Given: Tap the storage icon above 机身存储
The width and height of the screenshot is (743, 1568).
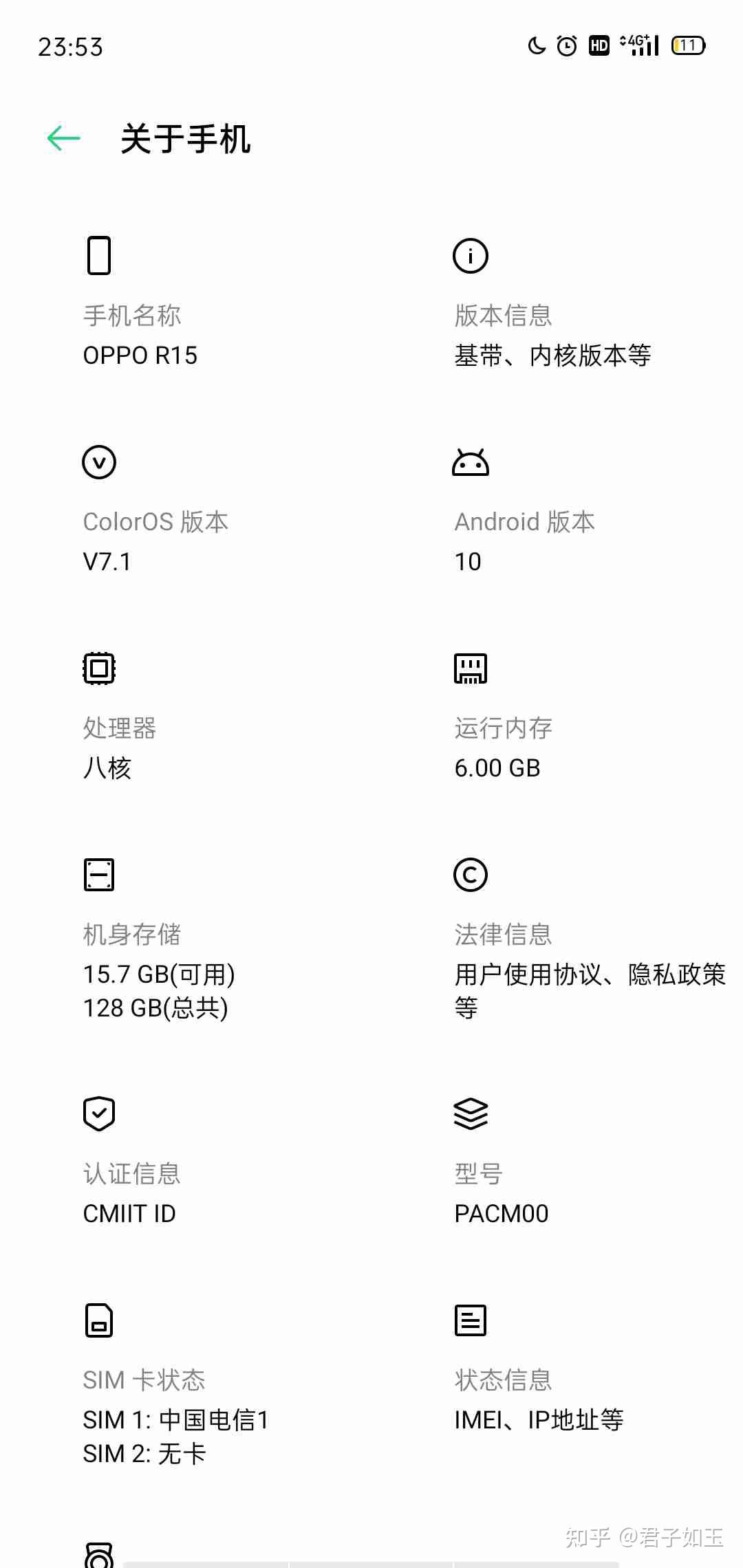Looking at the screenshot, I should coord(98,874).
